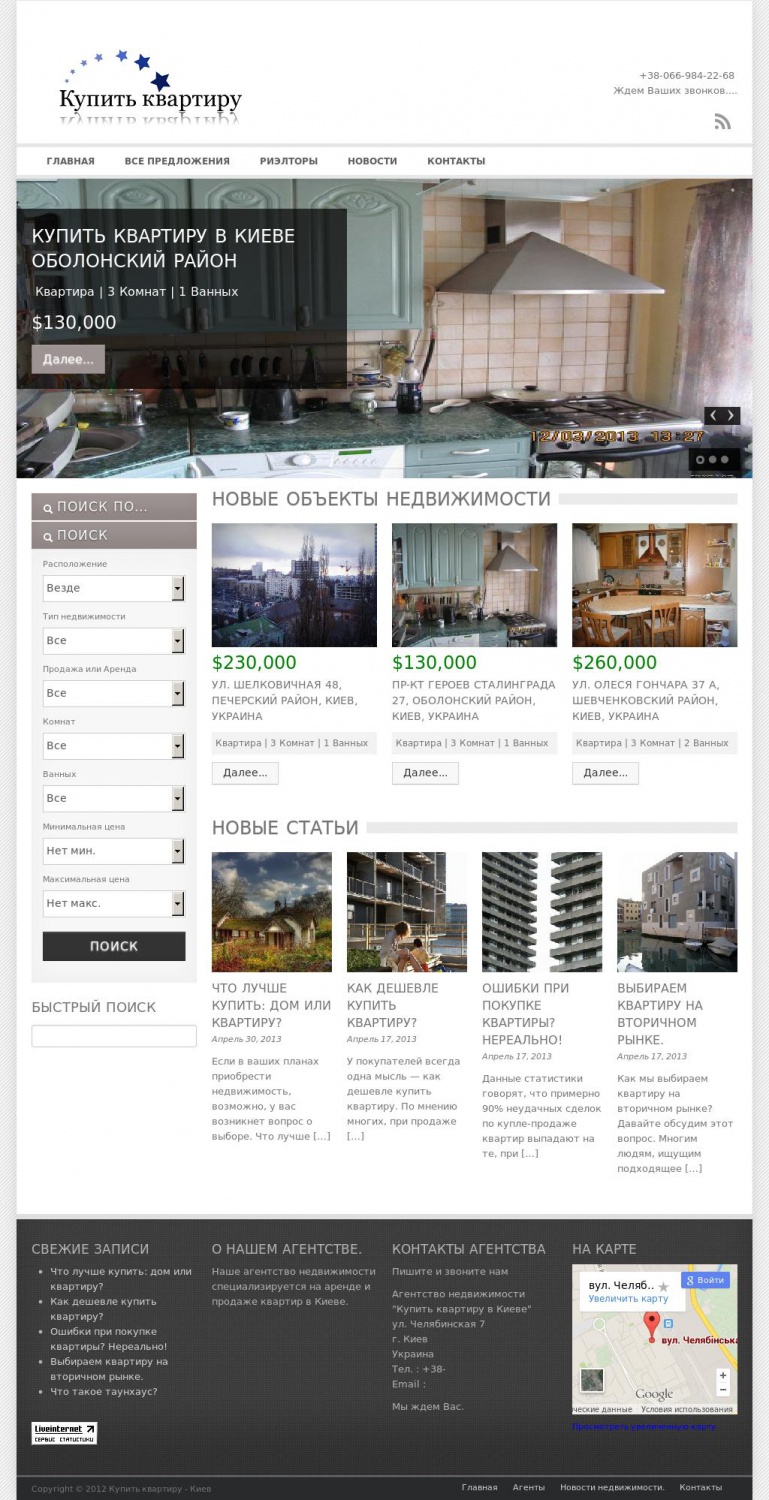The width and height of the screenshot is (769, 1500).
Task: Open article Что лучше купить: дом или квартиру?
Action: point(270,1005)
